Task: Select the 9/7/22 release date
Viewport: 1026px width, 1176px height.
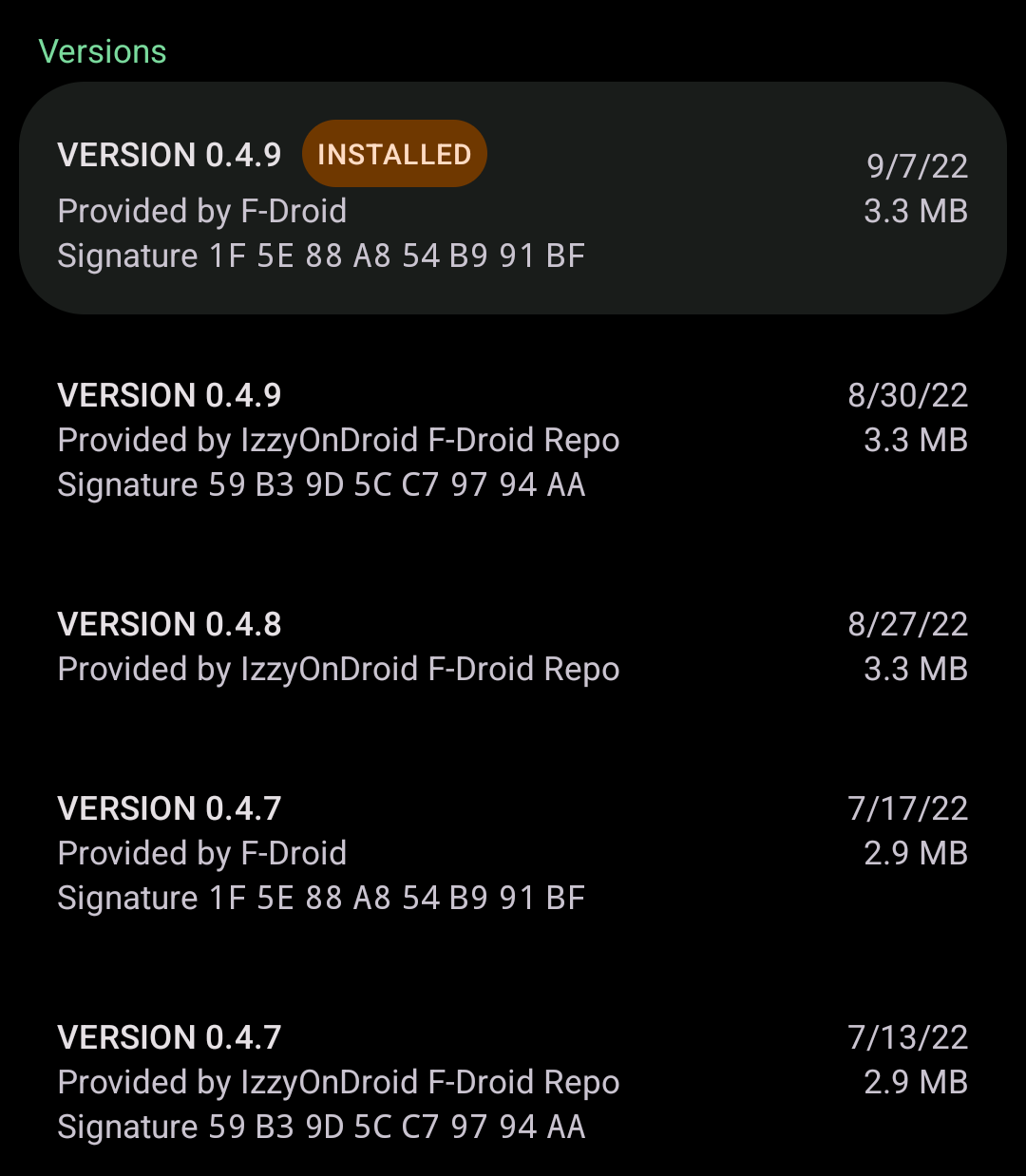Action: [x=917, y=165]
